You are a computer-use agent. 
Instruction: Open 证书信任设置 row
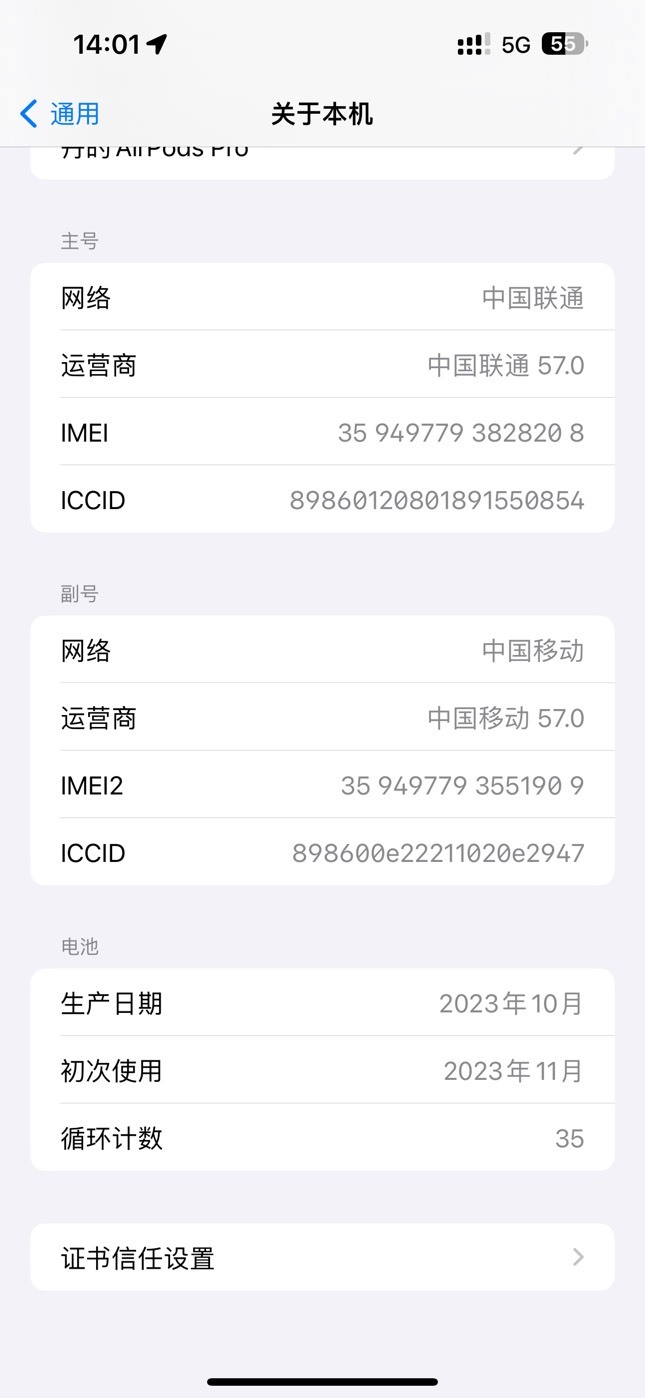pos(322,1257)
